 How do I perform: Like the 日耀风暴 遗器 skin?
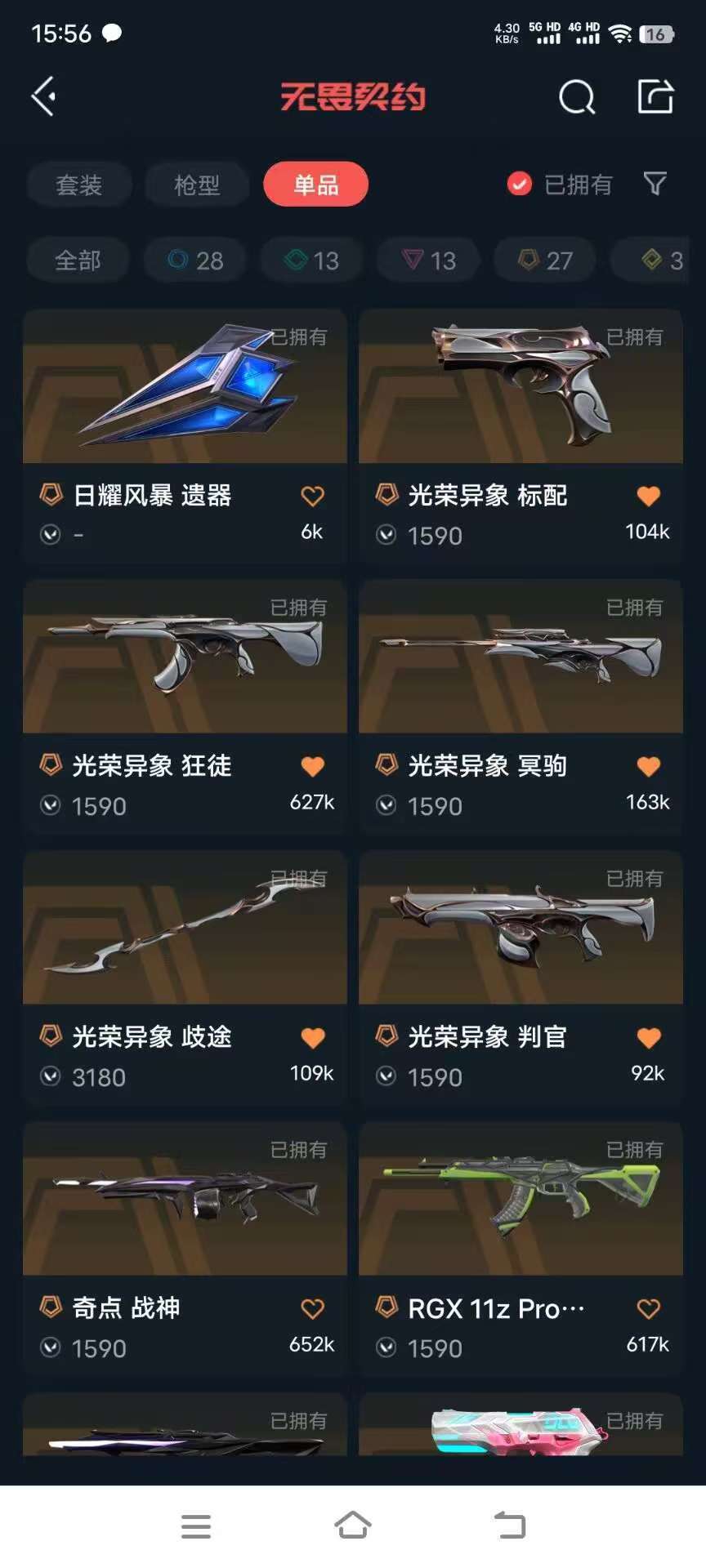(312, 496)
